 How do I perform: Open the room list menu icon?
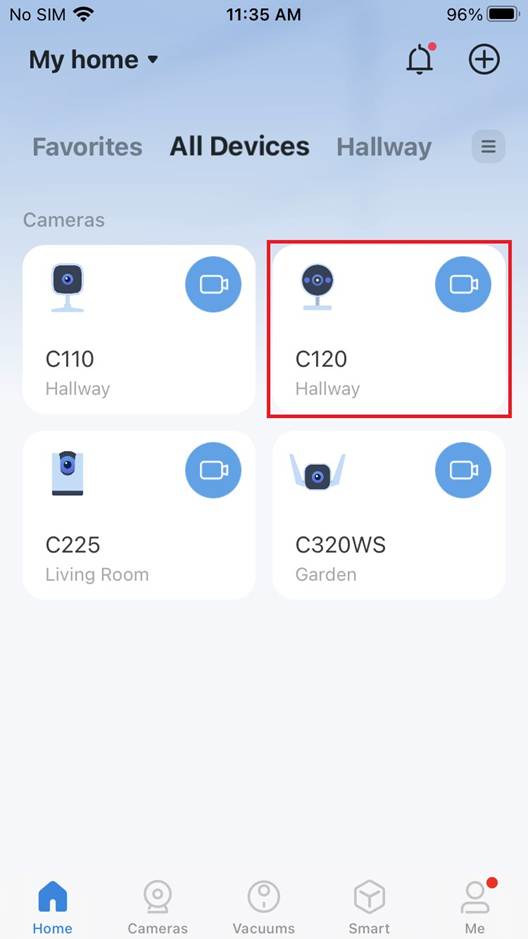tap(488, 146)
